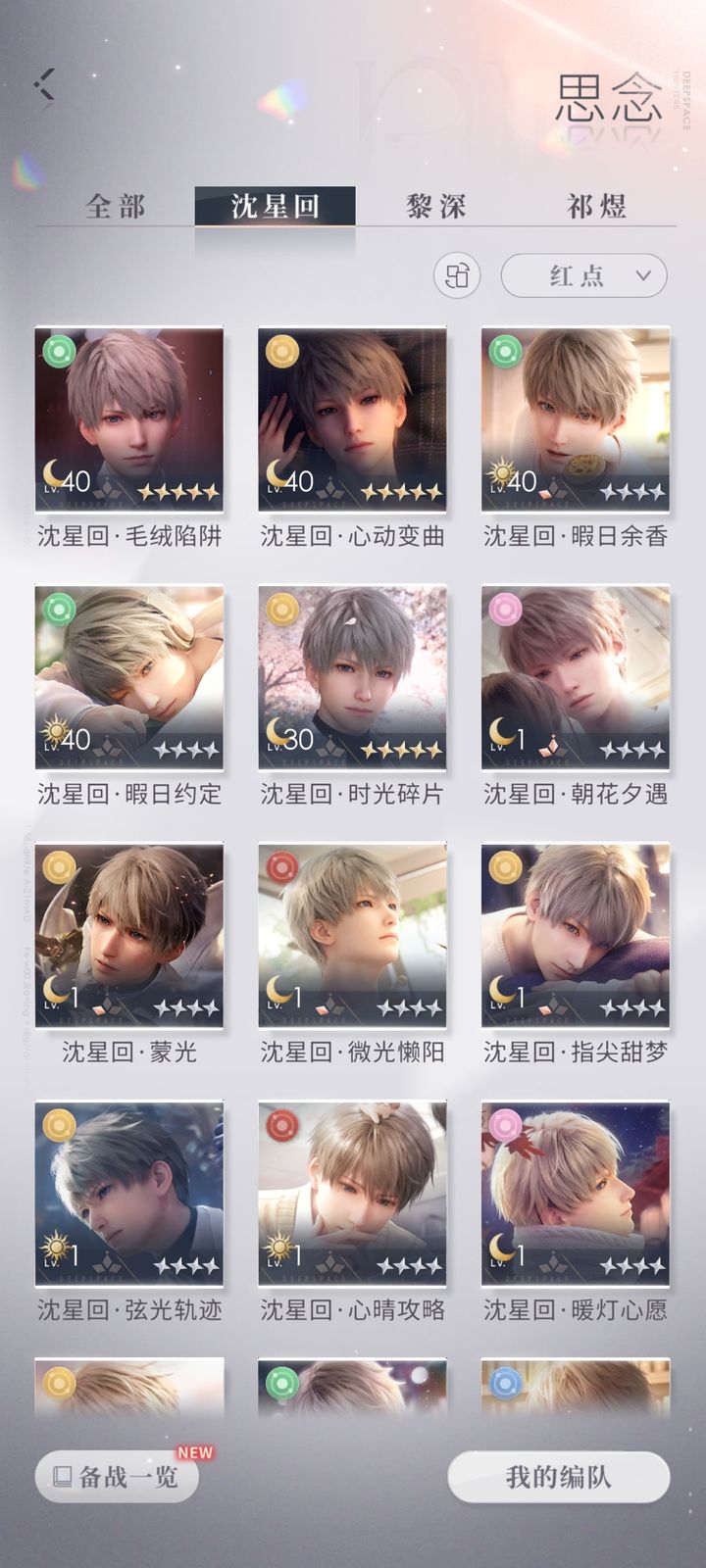Viewport: 706px width, 1568px height.
Task: Click the moon level icon on 时光碎片 card
Action: [276, 732]
